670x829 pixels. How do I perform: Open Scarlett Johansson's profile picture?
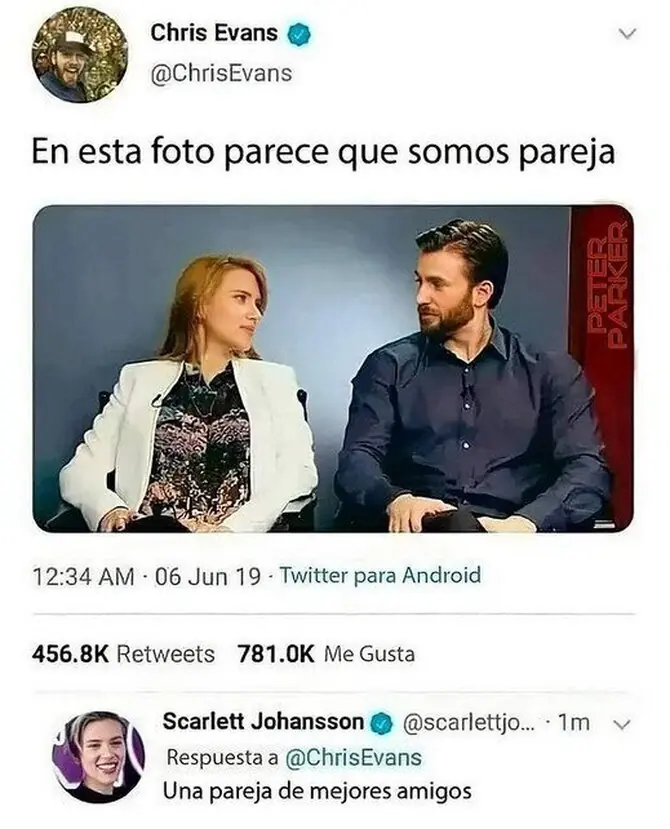coord(98,758)
